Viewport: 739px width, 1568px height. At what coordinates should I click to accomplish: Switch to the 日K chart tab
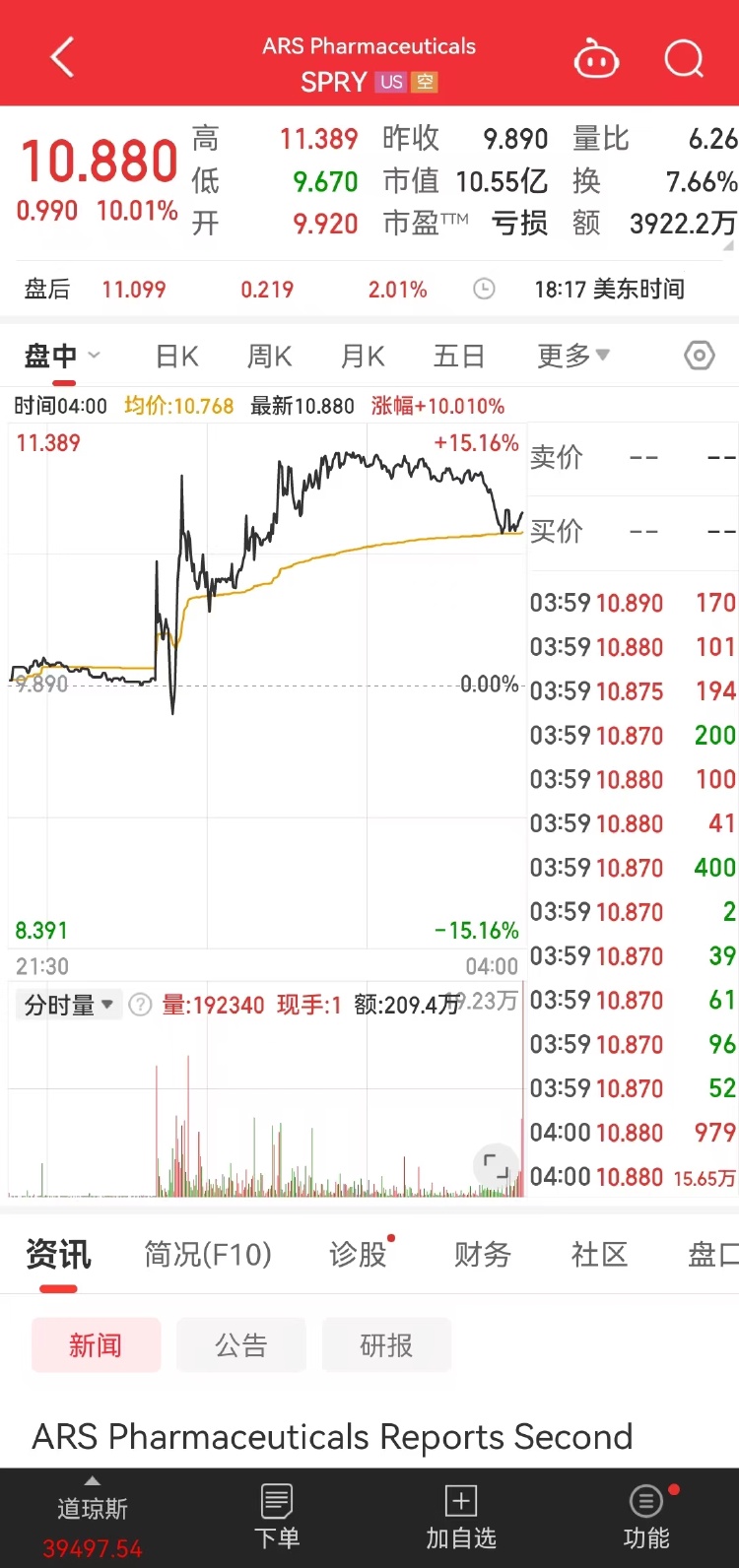click(x=177, y=356)
